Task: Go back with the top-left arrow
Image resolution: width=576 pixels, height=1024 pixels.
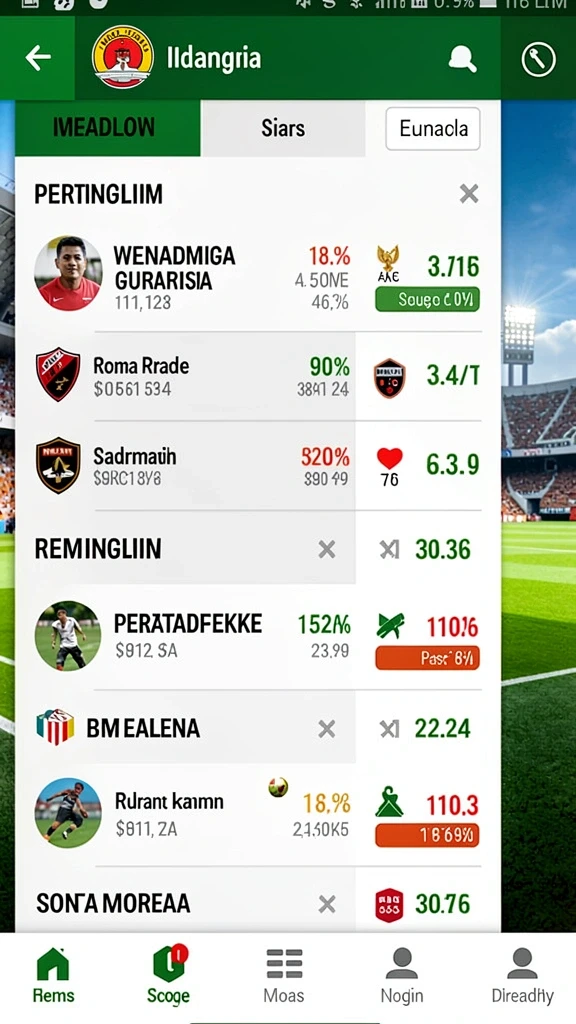Action: tap(38, 58)
